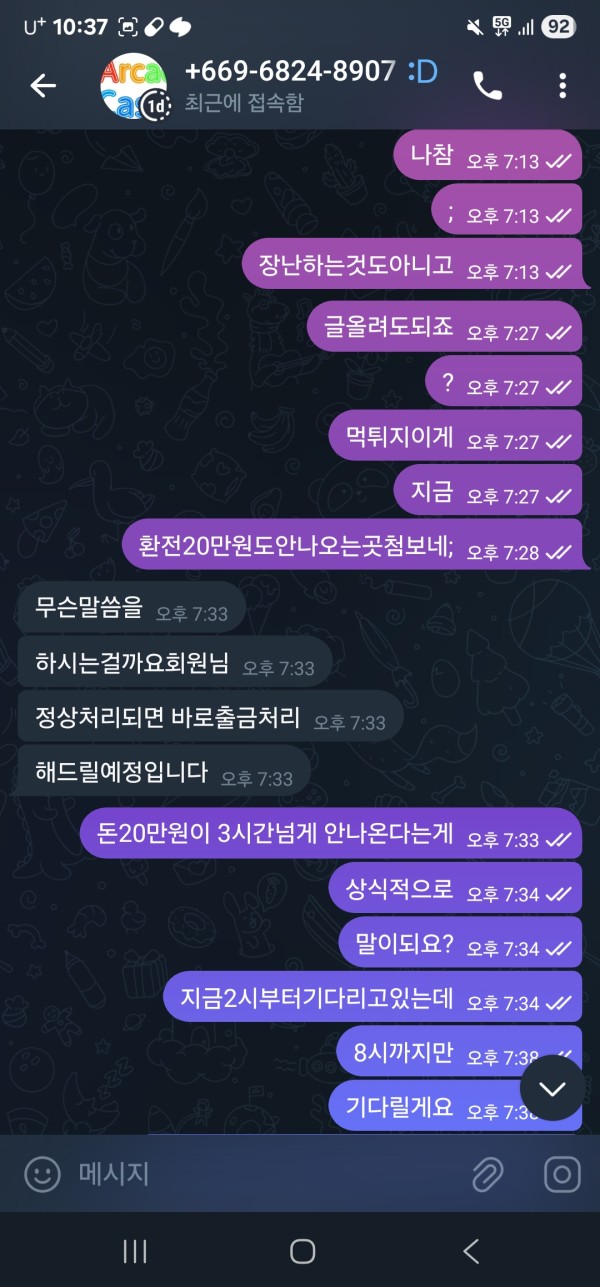The image size is (600, 1287).
Task: Open the overflow menu
Action: click(x=562, y=86)
